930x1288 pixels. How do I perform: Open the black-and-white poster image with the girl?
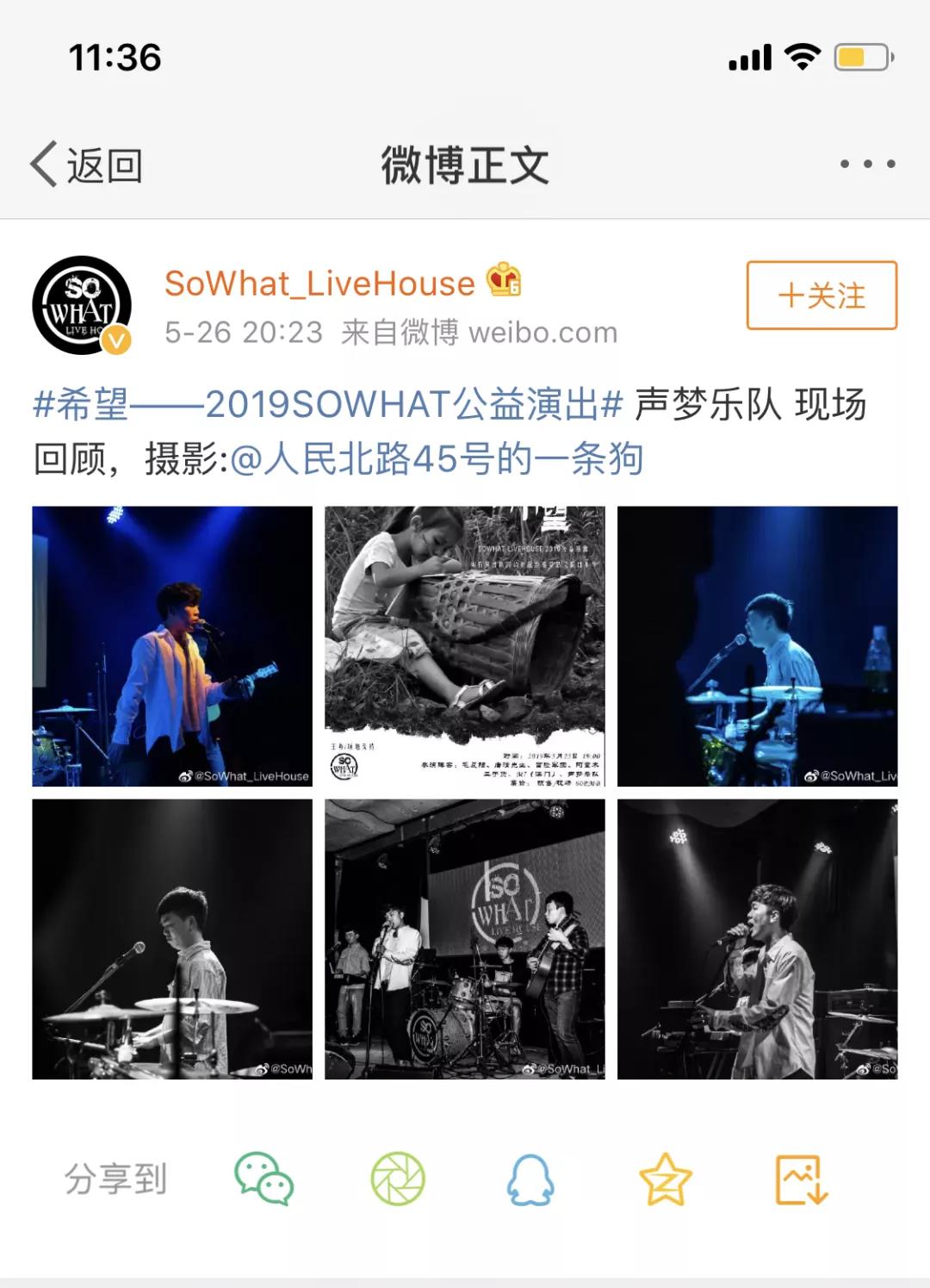[465, 646]
